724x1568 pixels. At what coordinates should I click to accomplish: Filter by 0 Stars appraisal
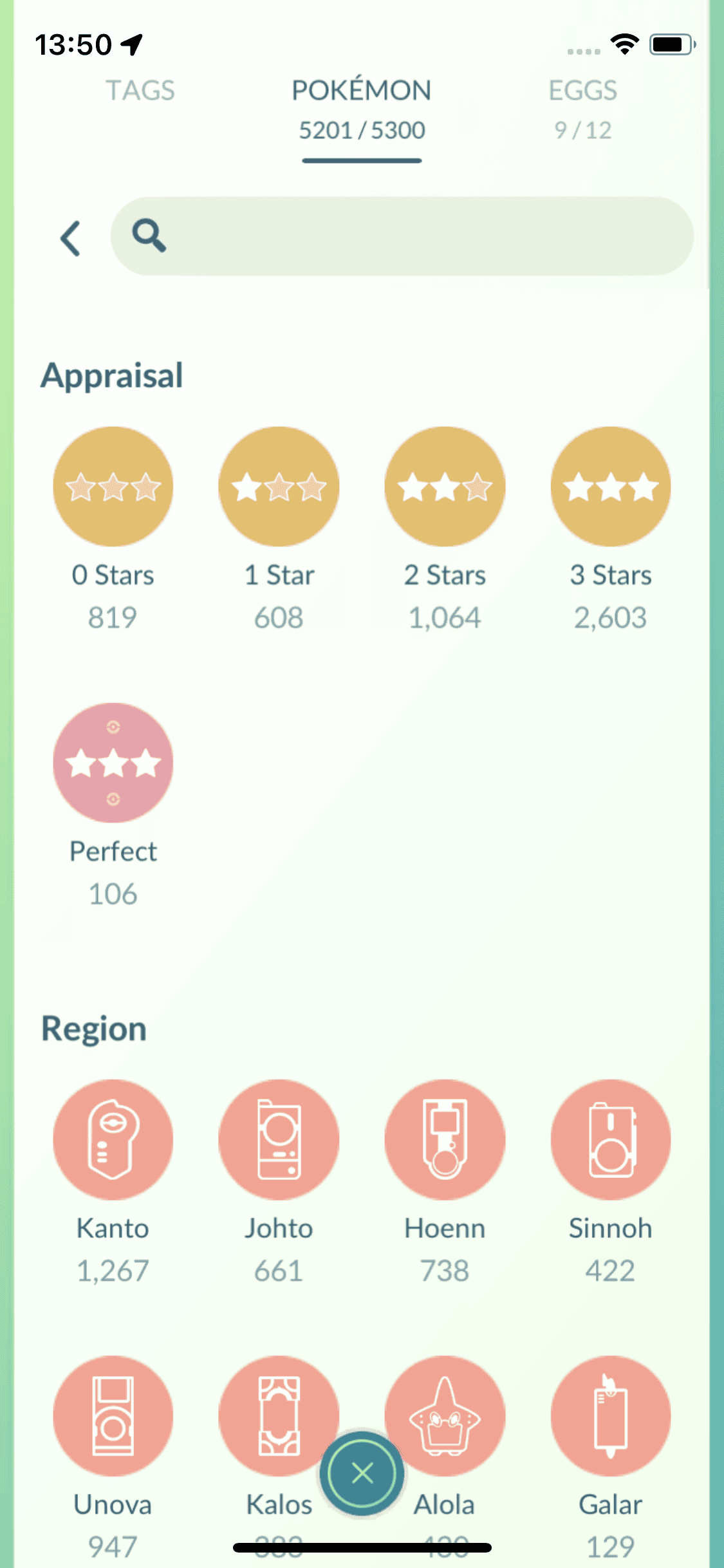113,487
